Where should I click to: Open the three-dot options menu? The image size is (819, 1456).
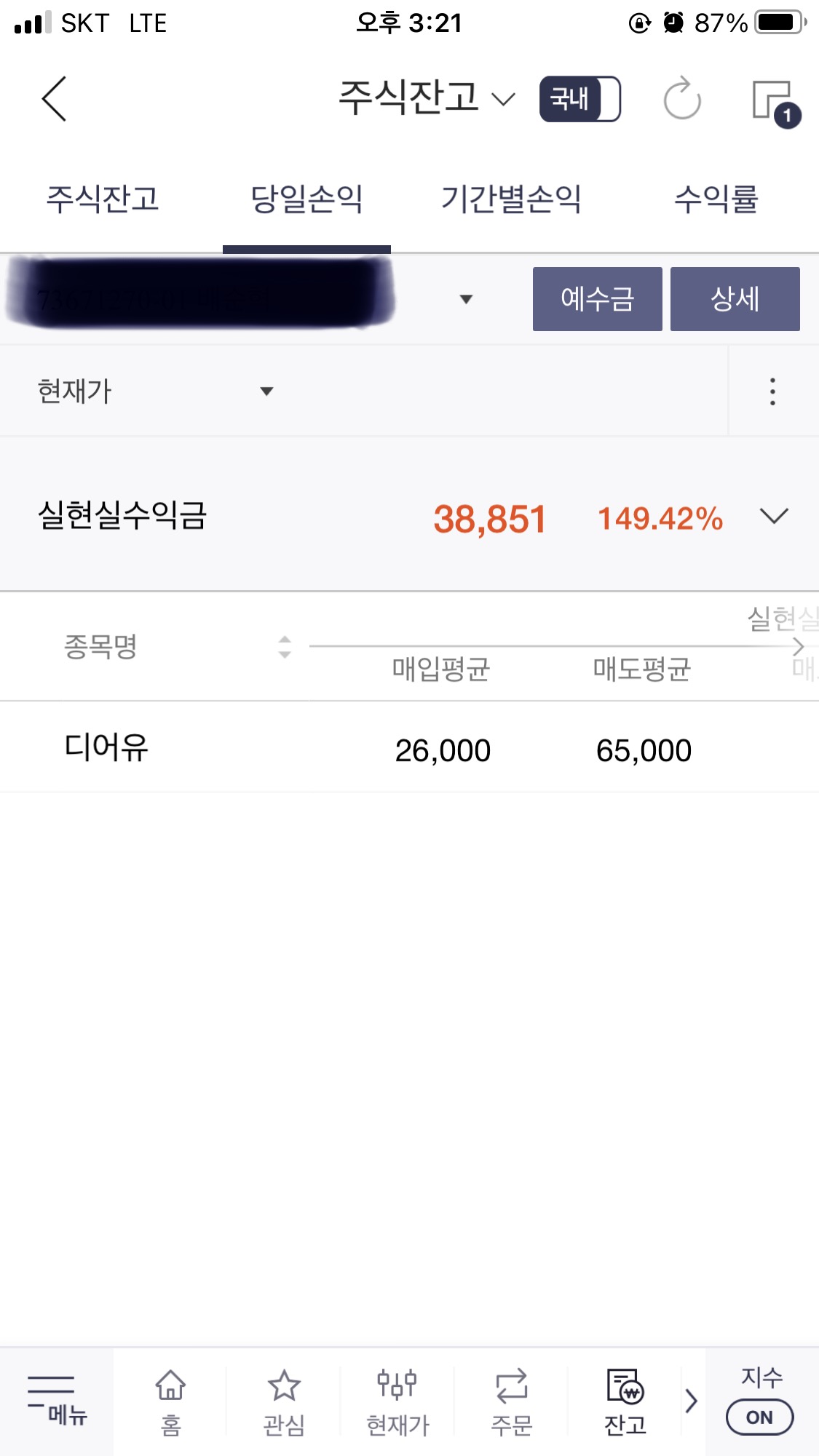pyautogui.click(x=772, y=391)
